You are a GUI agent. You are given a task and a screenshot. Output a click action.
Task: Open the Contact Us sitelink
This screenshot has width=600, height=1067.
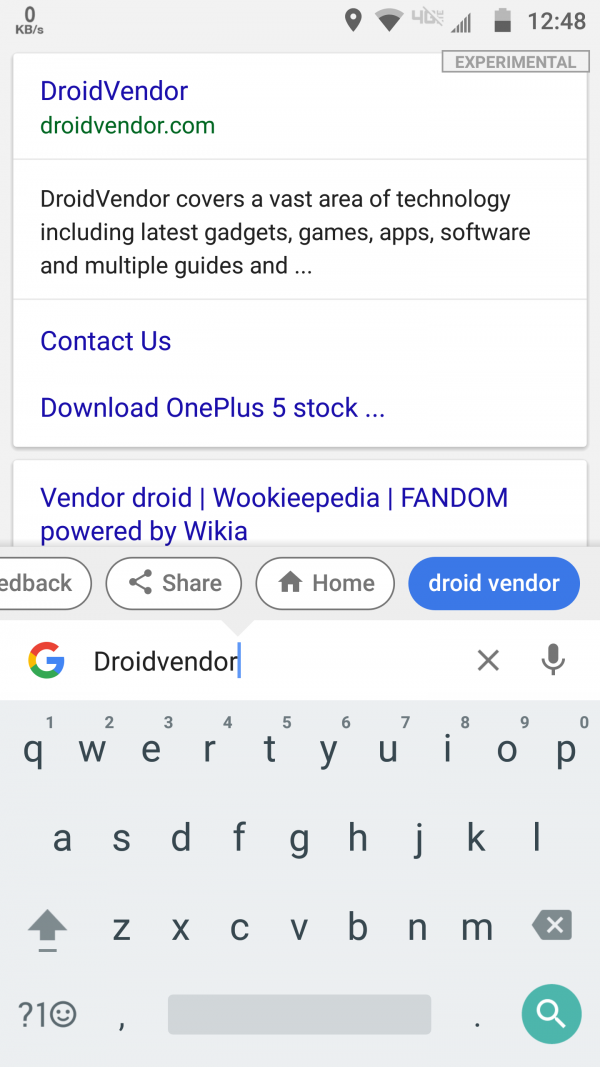click(x=105, y=341)
